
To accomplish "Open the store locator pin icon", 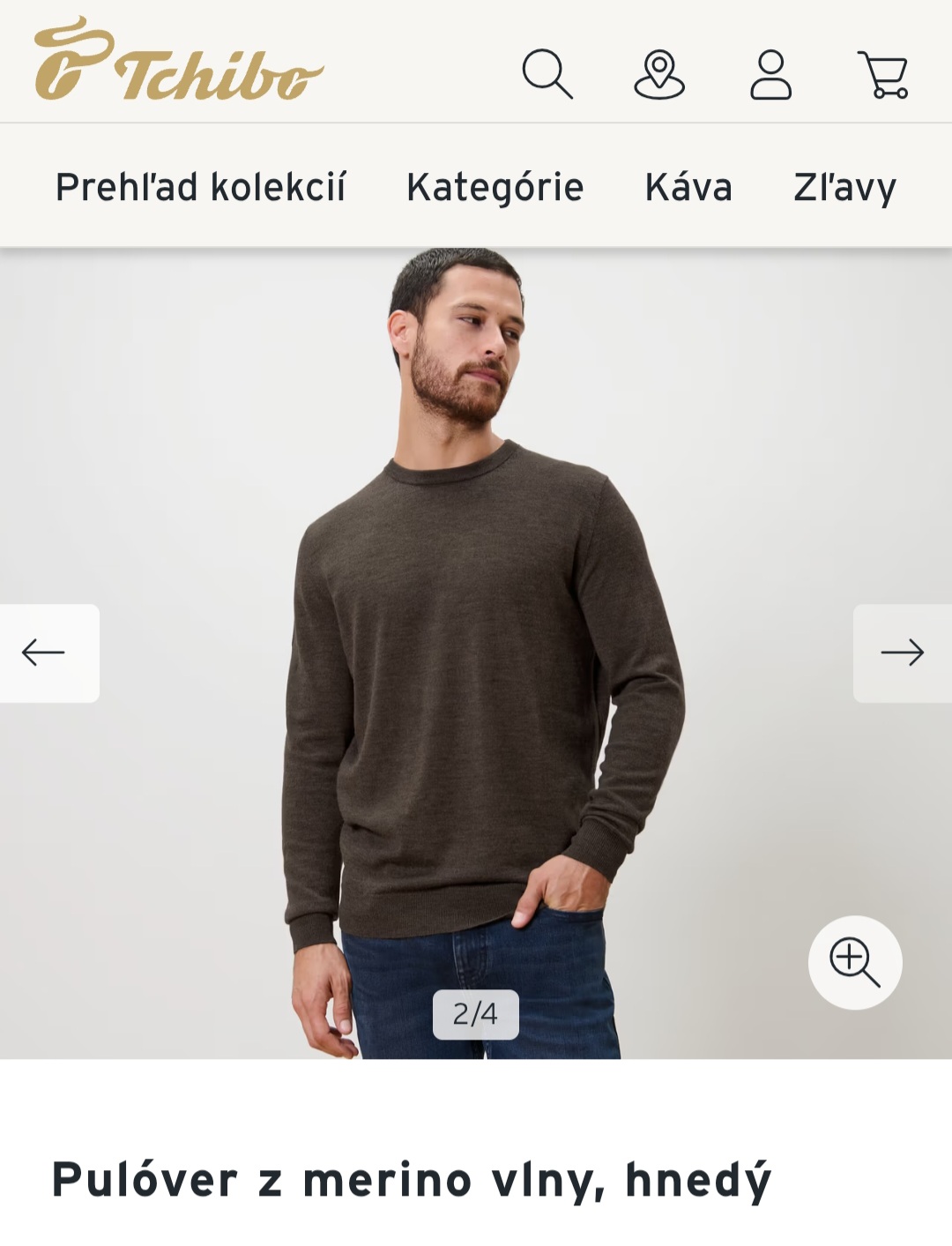I will (x=659, y=74).
